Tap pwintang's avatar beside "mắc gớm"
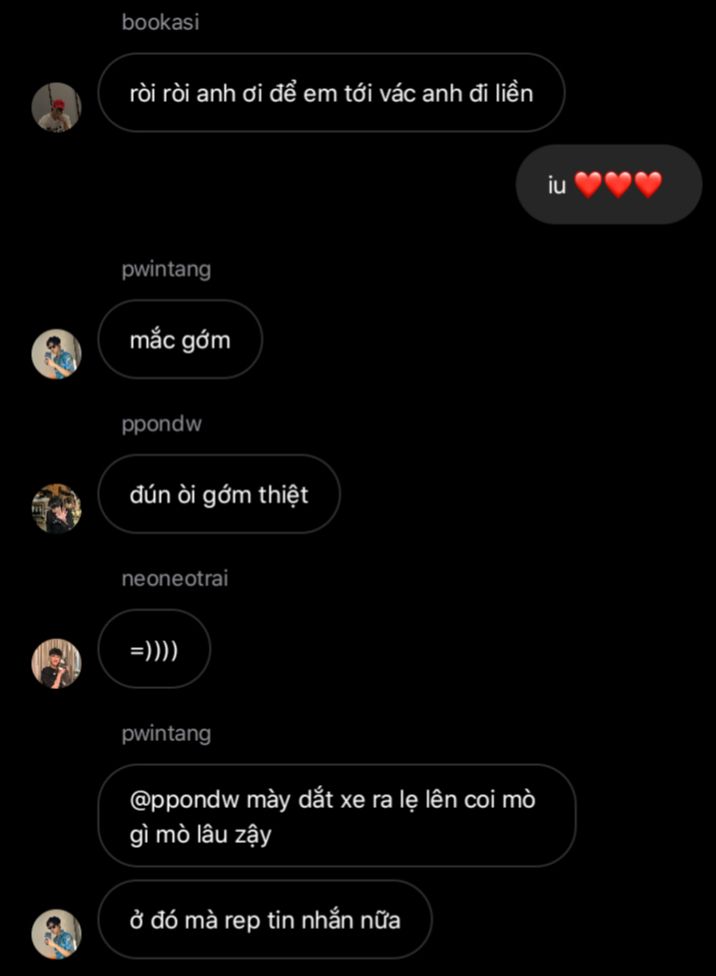The image size is (716, 976). coord(56,354)
